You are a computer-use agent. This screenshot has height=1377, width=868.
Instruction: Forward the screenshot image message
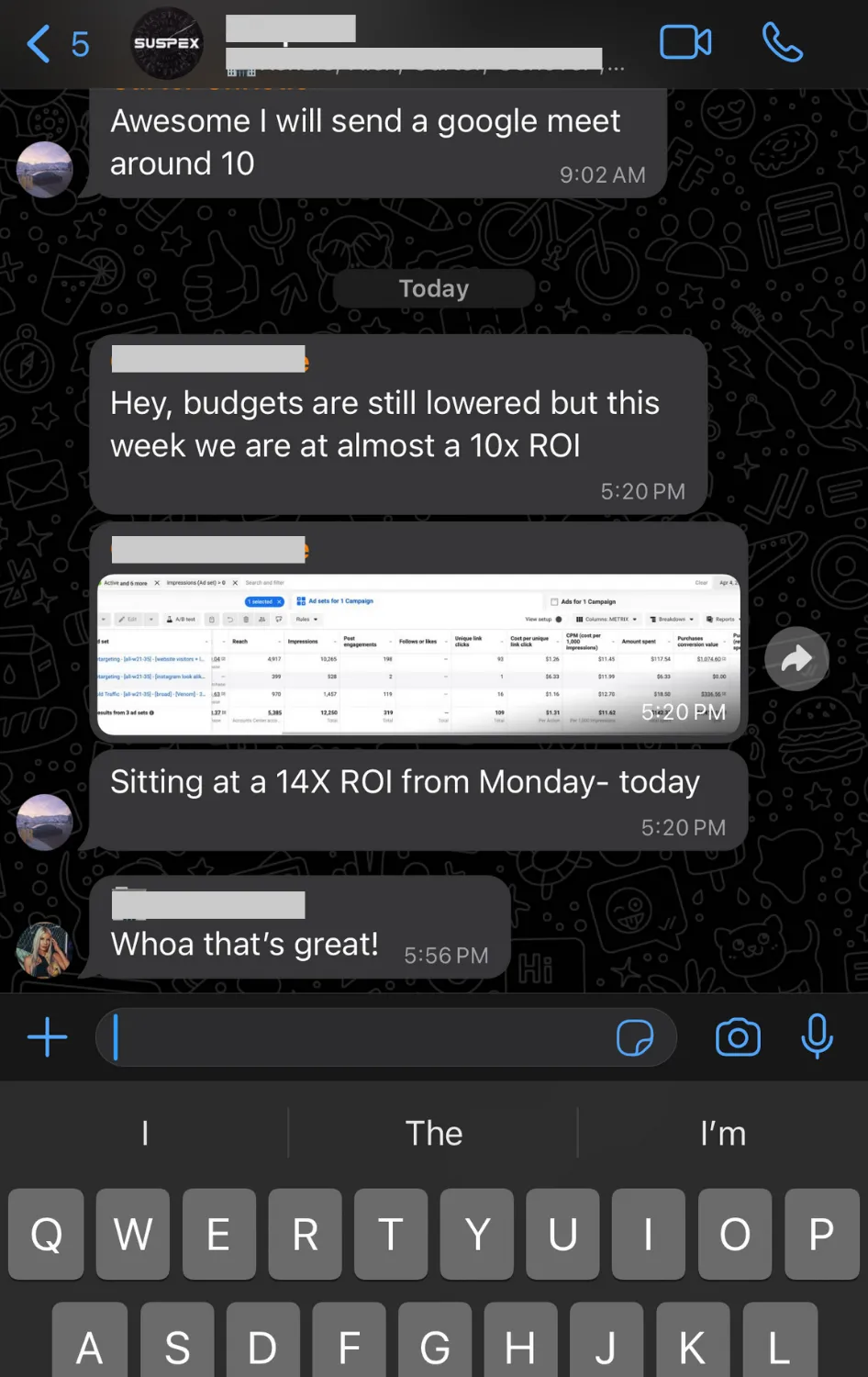pos(796,659)
